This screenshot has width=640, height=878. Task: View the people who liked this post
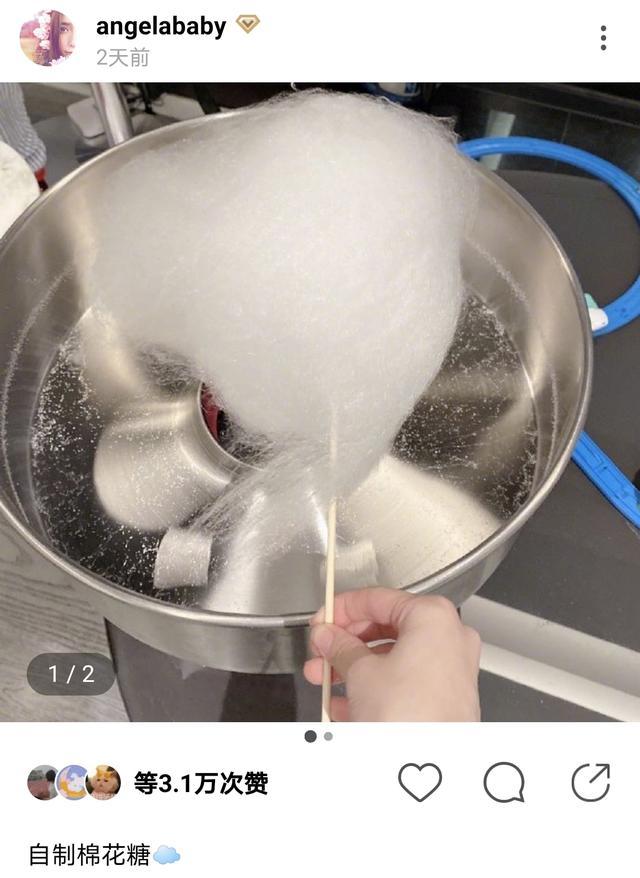[200, 783]
